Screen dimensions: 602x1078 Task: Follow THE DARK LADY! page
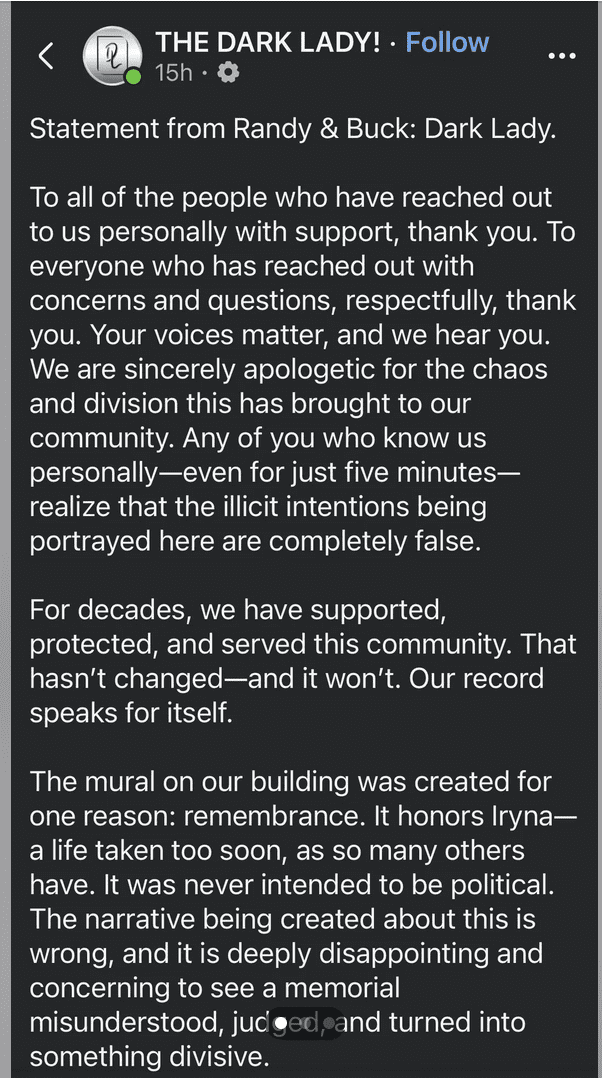pyautogui.click(x=447, y=42)
